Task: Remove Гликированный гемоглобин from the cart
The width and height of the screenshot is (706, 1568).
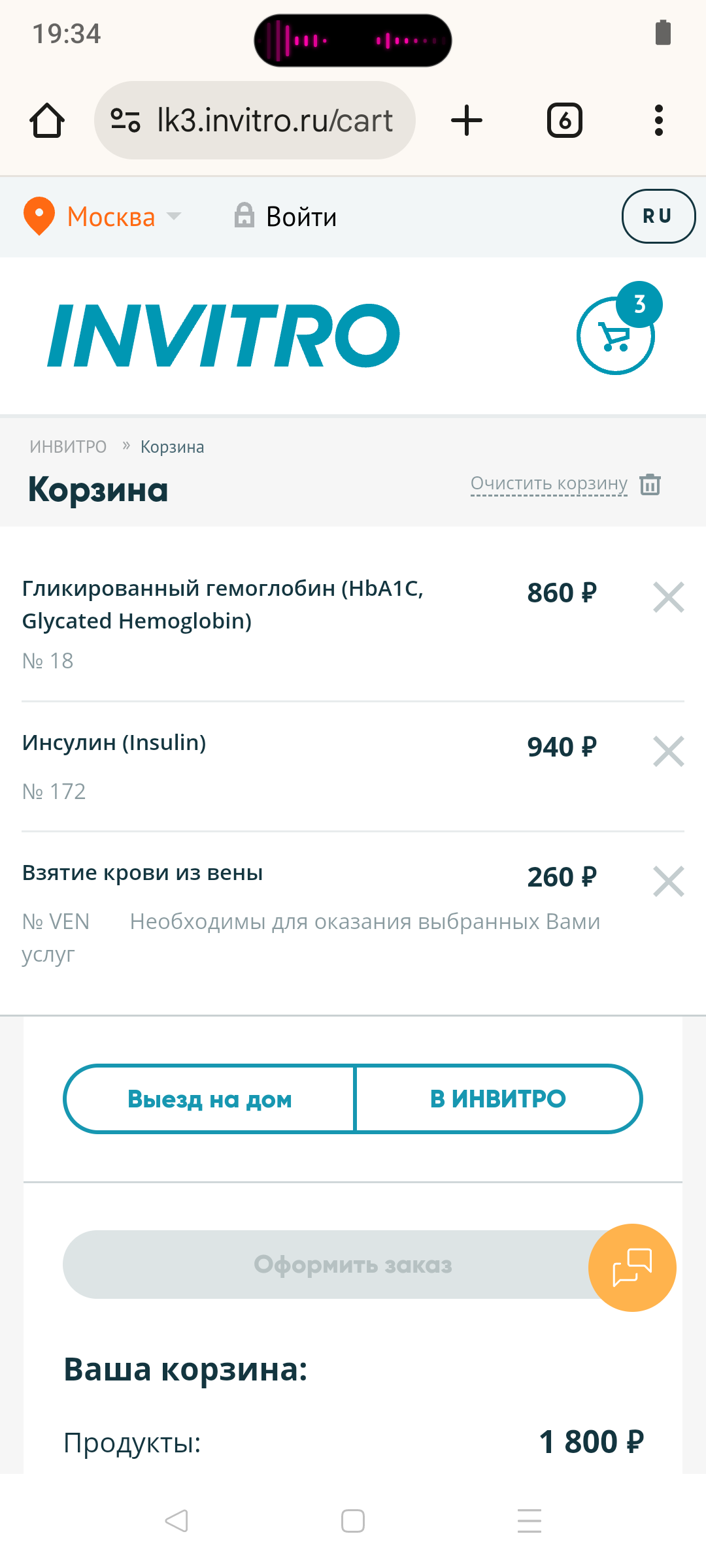Action: coord(668,597)
